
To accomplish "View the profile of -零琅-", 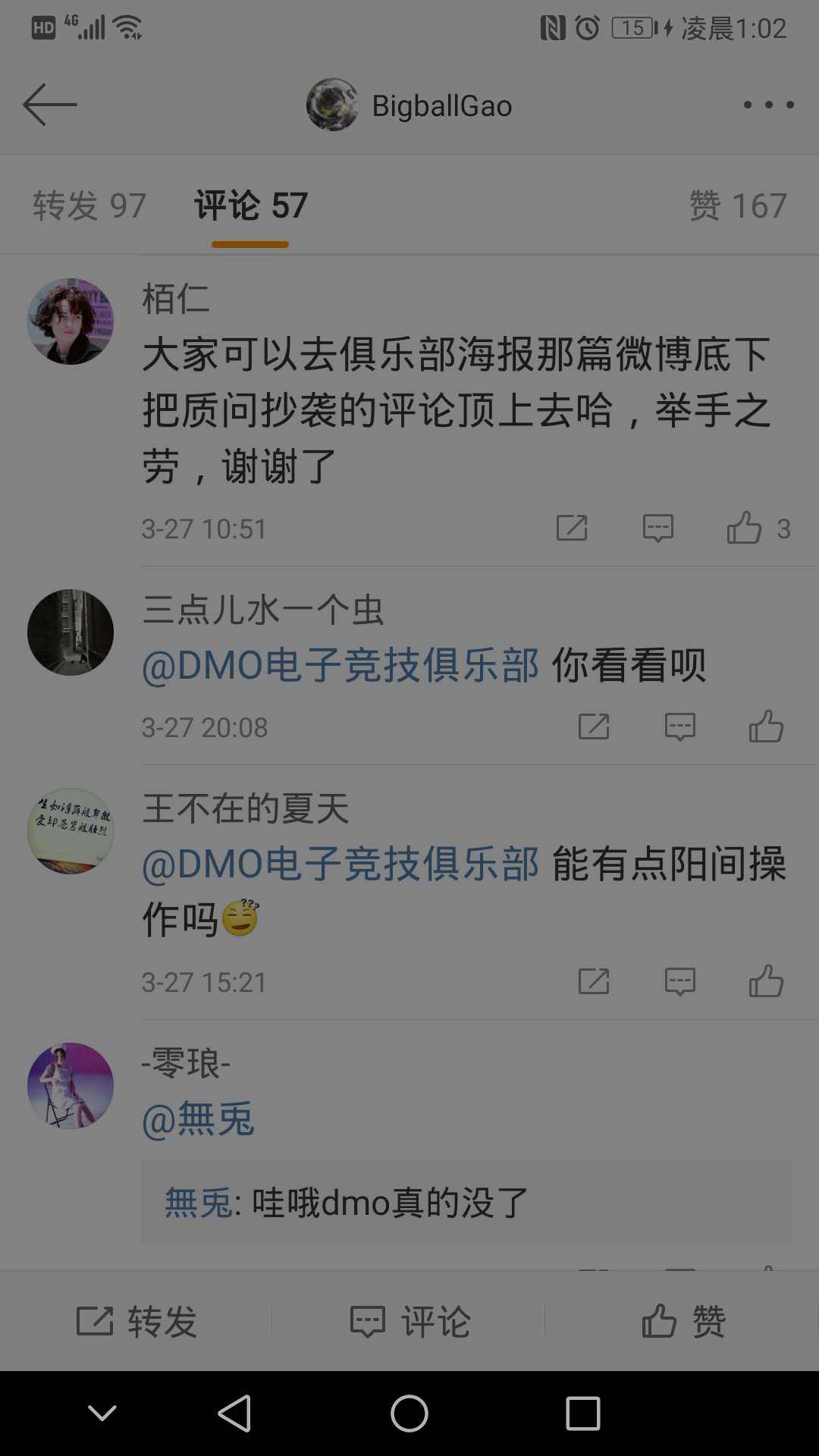I will click(x=71, y=1086).
